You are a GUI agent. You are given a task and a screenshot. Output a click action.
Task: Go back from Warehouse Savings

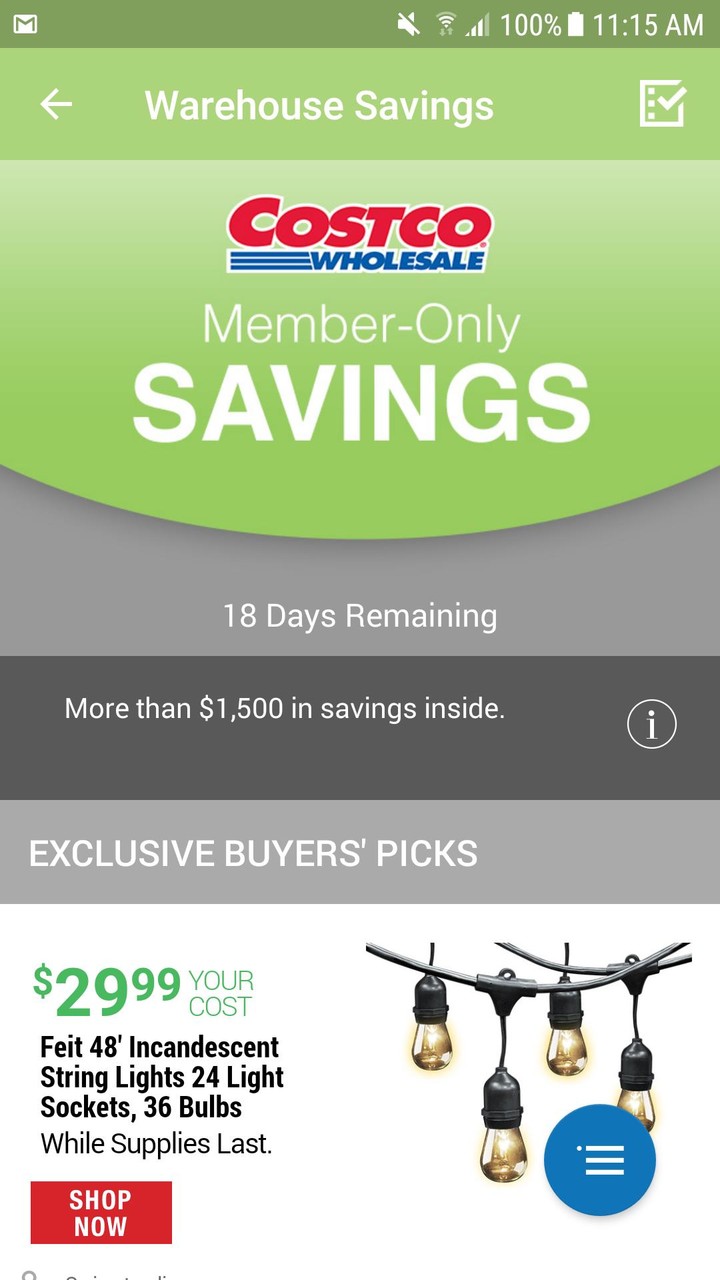point(56,104)
